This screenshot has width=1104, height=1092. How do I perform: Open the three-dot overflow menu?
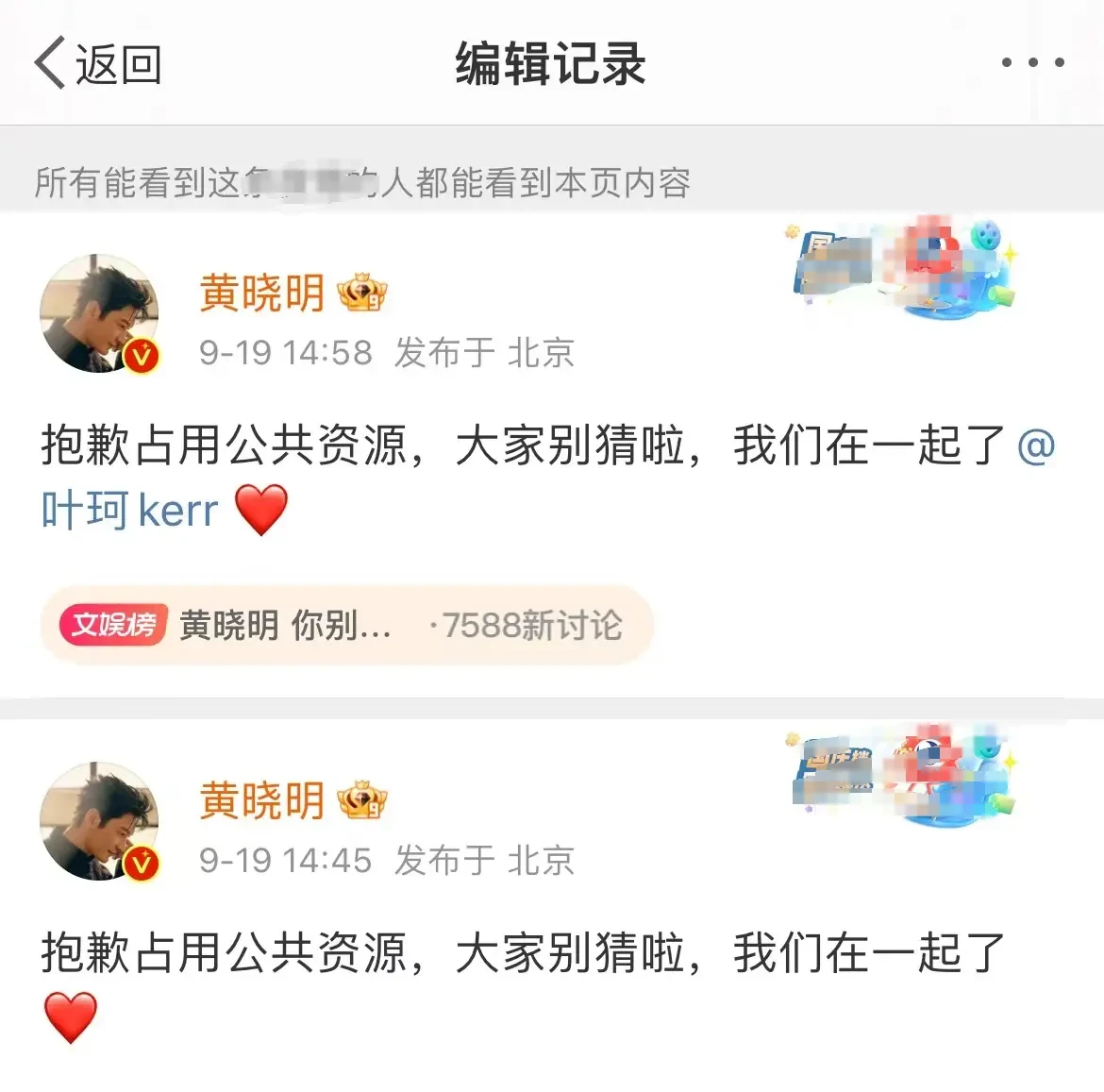point(1032,63)
